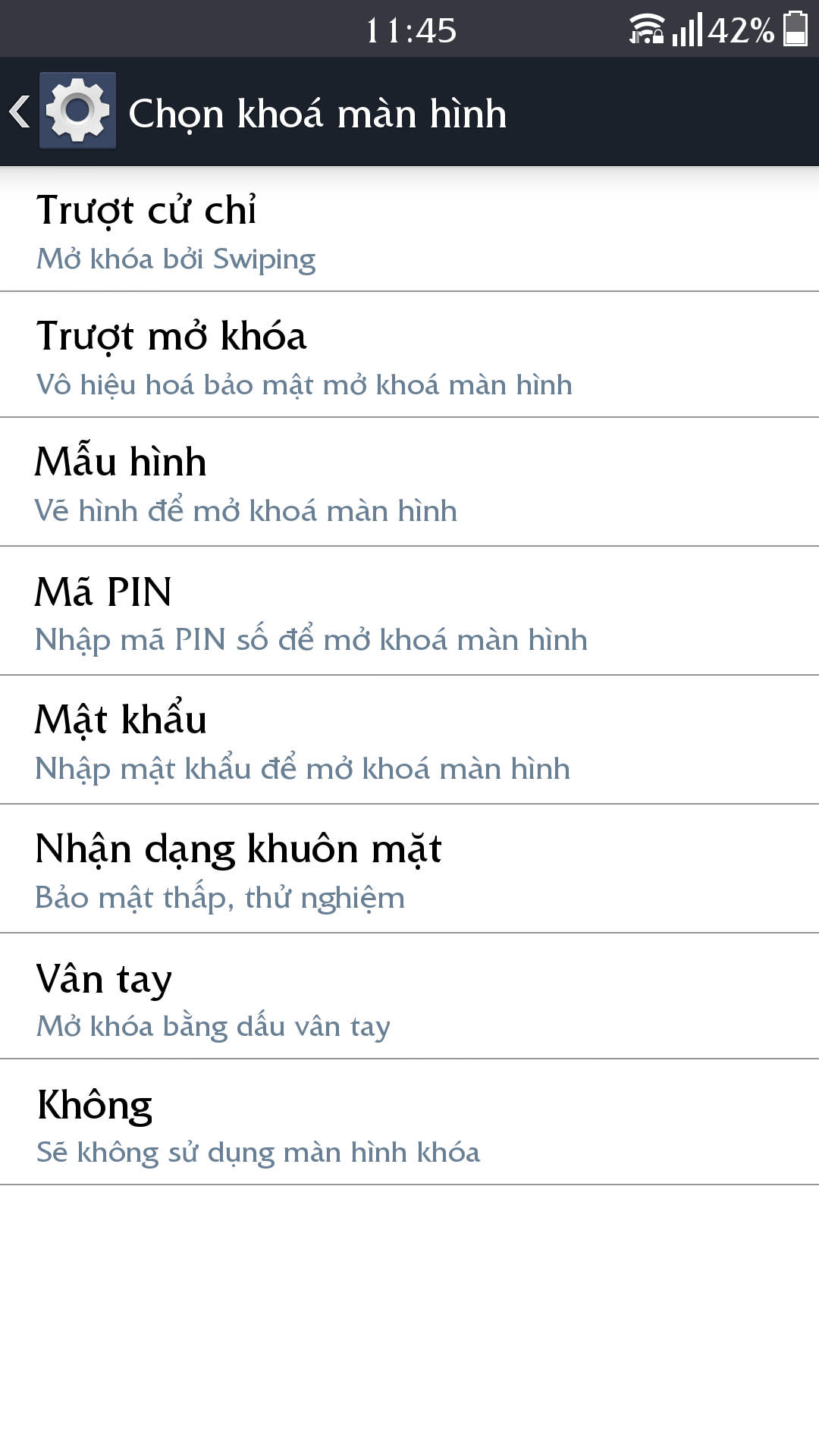Select the Trượt cử chỉ lock option

tap(409, 229)
